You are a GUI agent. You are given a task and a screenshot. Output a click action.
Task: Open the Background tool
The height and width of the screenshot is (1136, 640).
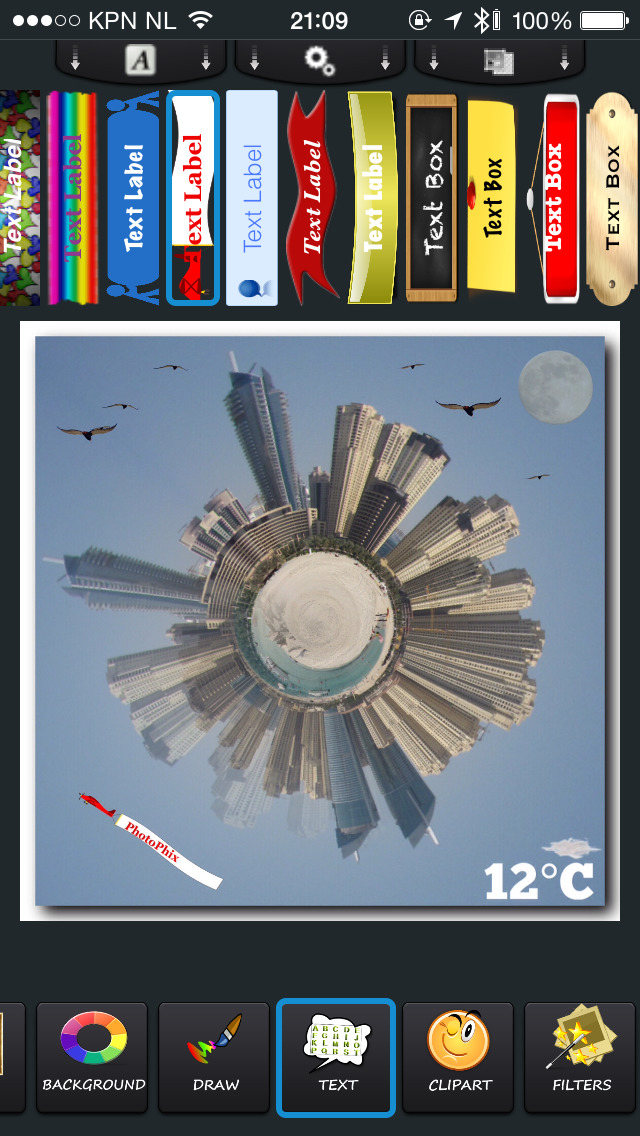coord(93,1057)
